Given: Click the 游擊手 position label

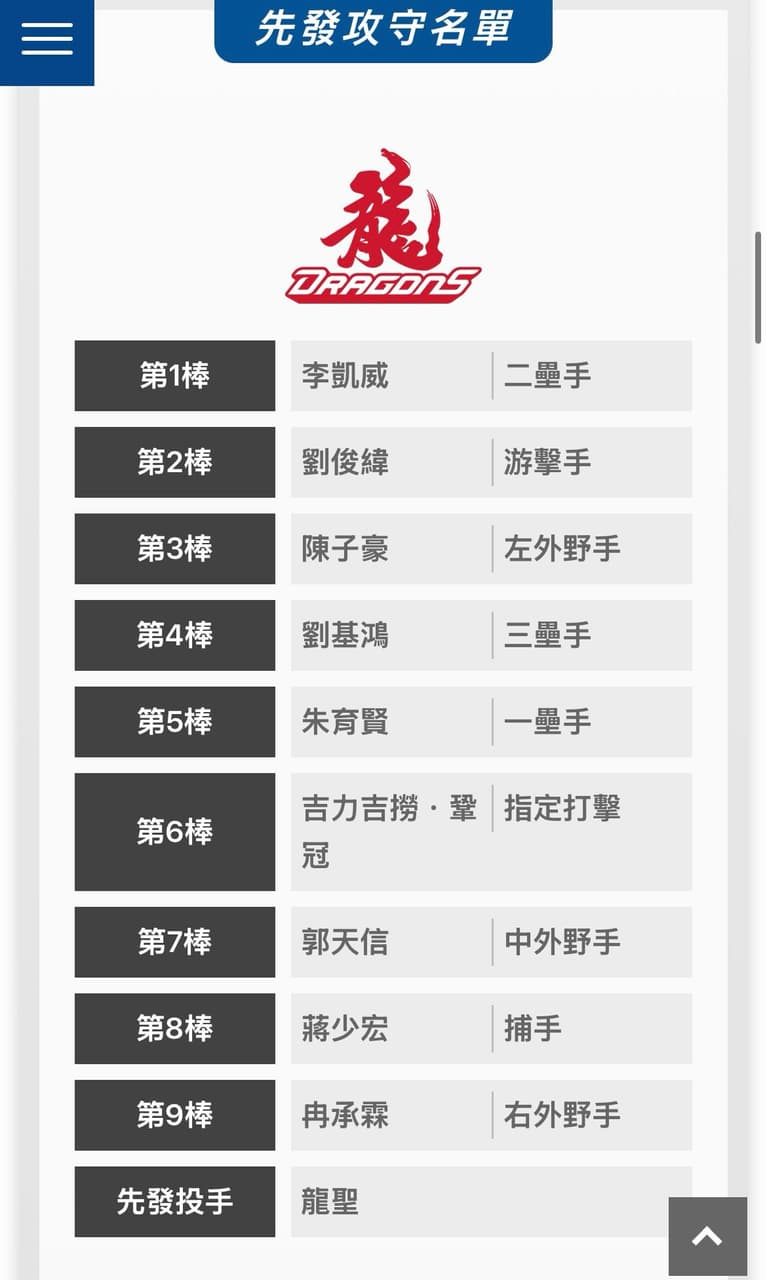Looking at the screenshot, I should [x=546, y=462].
